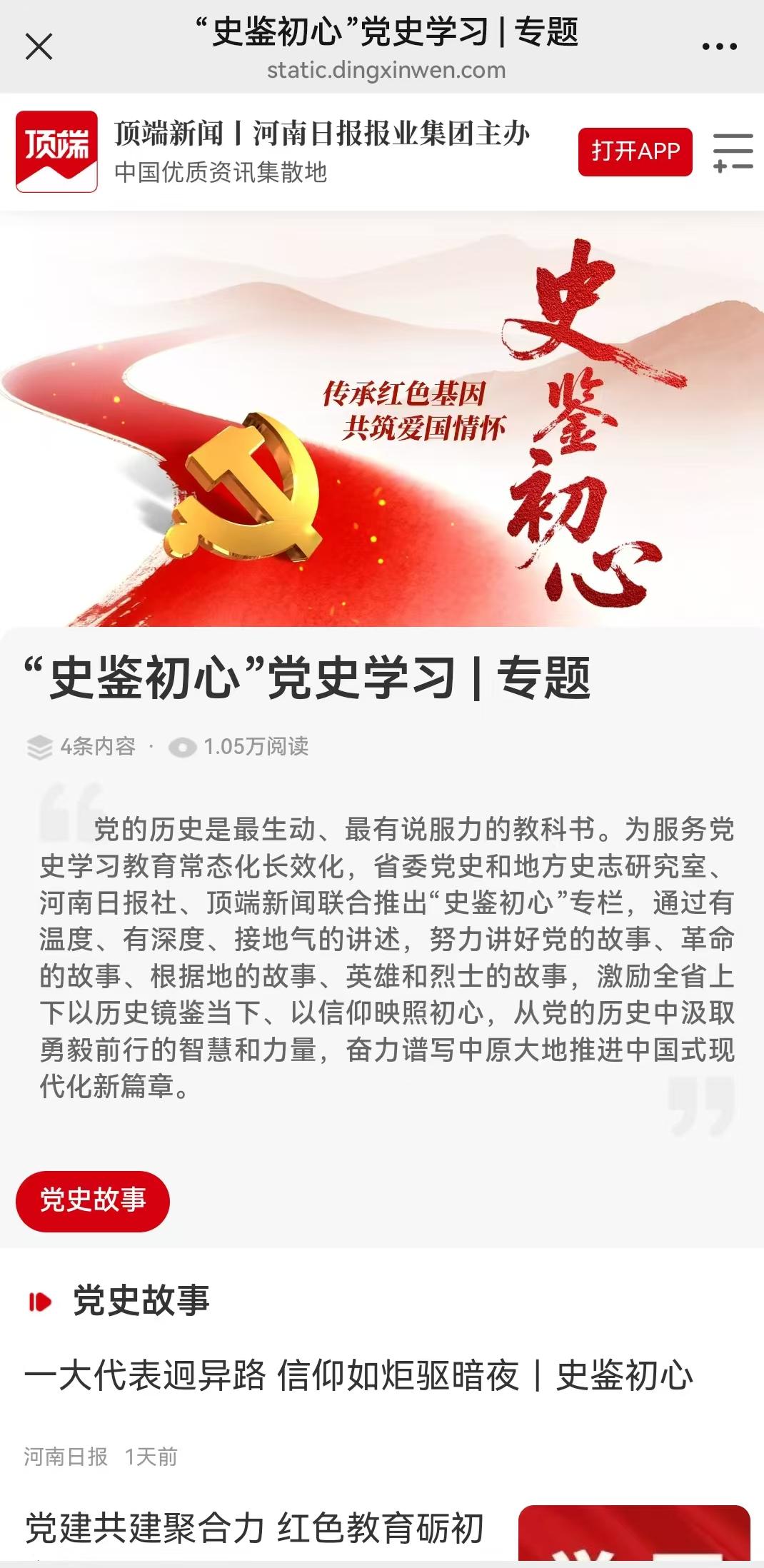Close the in-app browser page

(x=39, y=47)
